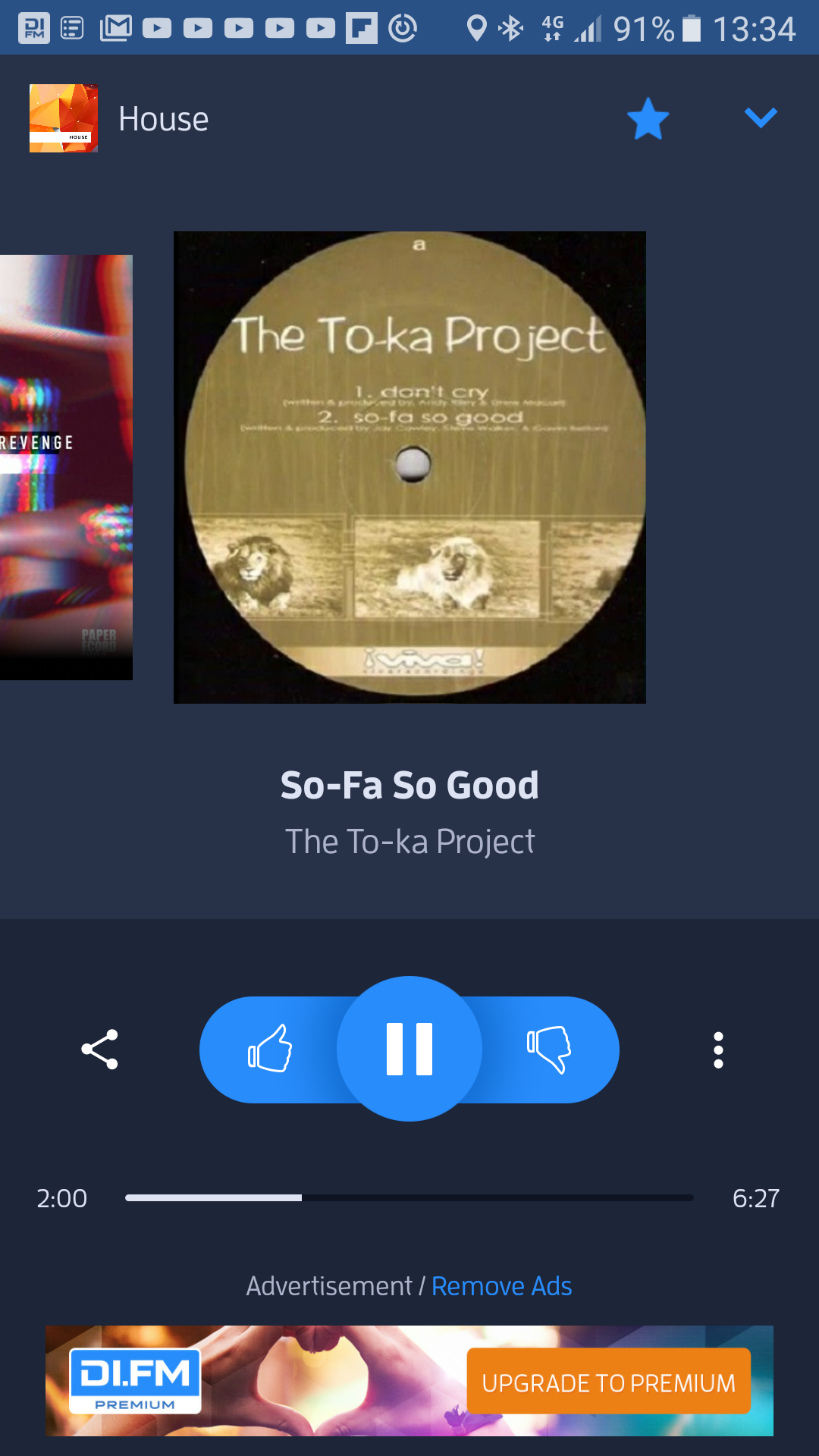Tap Upgrade to Premium button
The image size is (819, 1456).
pos(608,1382)
